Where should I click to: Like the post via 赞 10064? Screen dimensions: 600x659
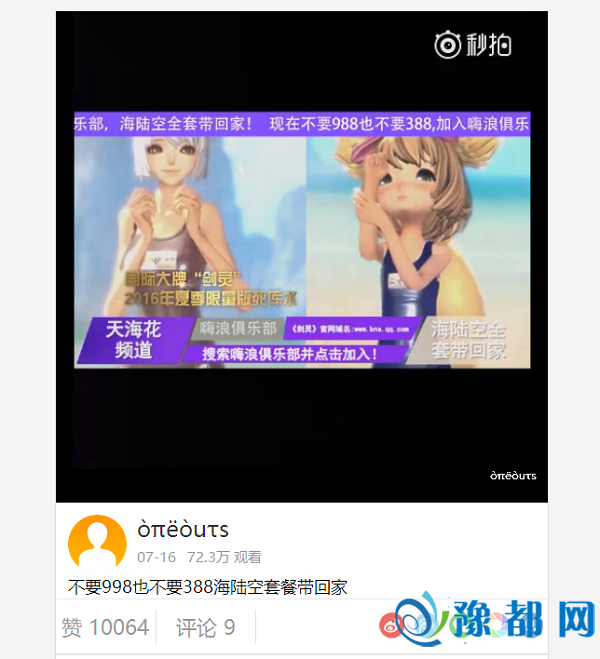click(104, 627)
